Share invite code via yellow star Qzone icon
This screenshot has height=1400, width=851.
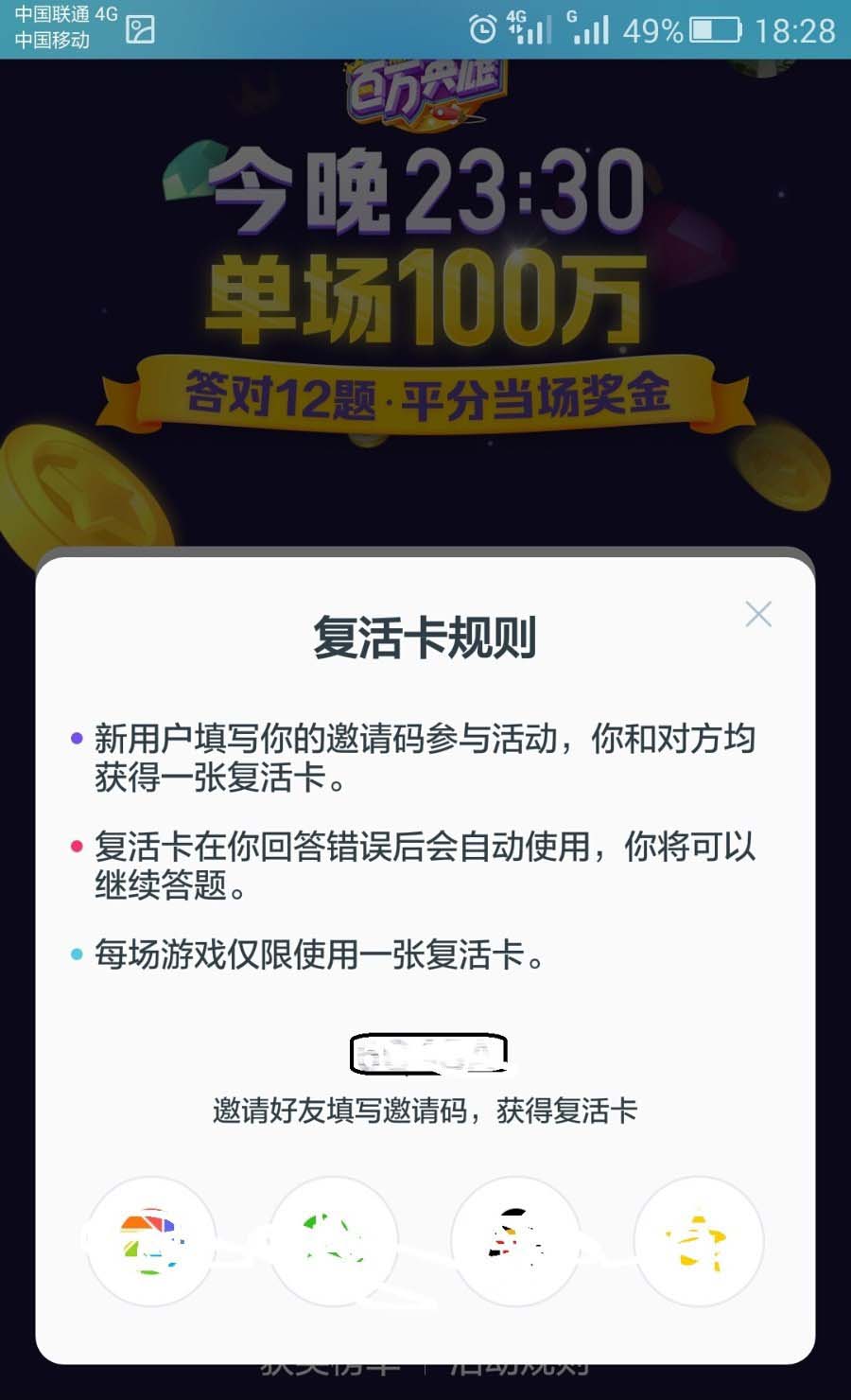[x=699, y=1241]
